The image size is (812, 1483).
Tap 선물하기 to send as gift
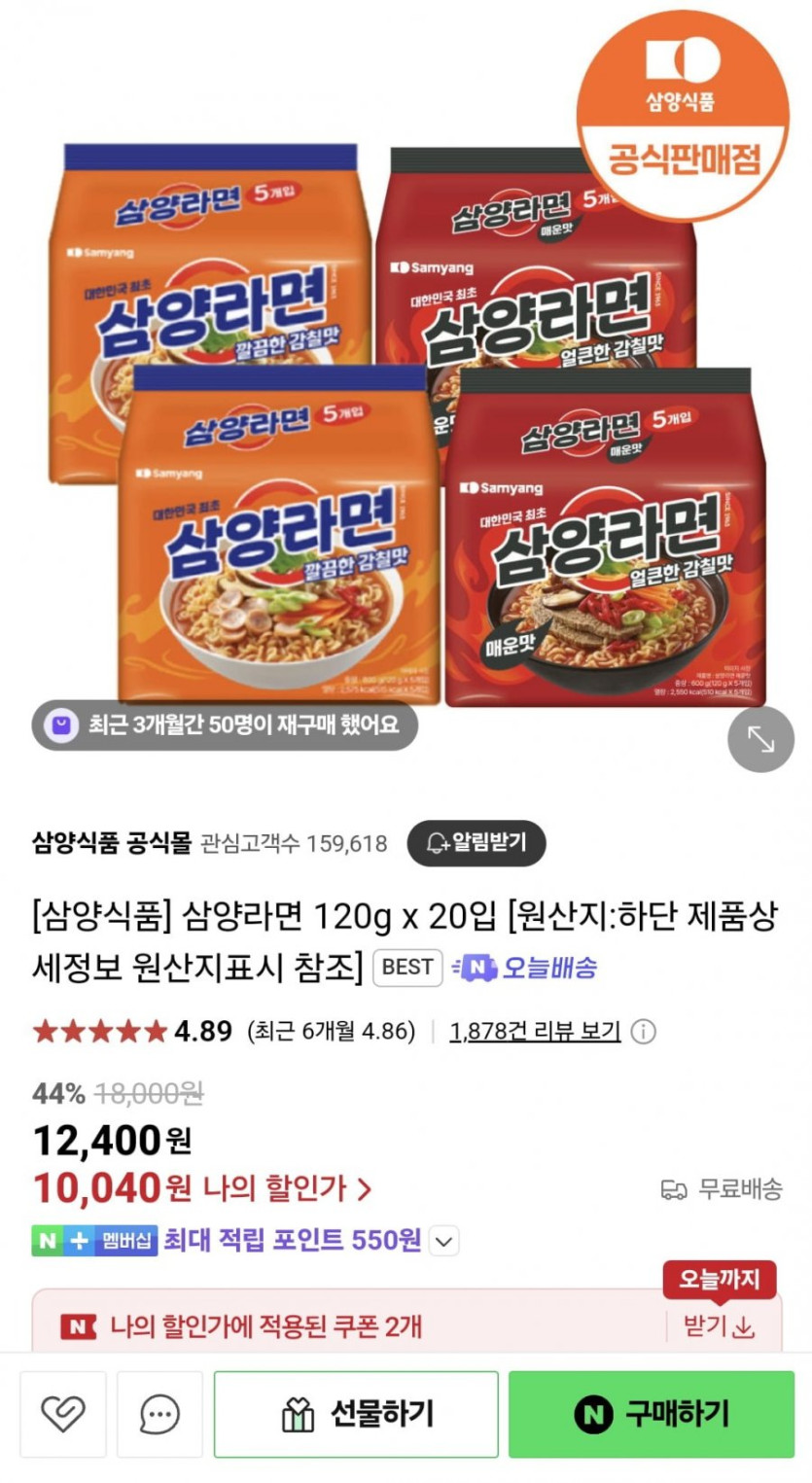(x=356, y=1413)
